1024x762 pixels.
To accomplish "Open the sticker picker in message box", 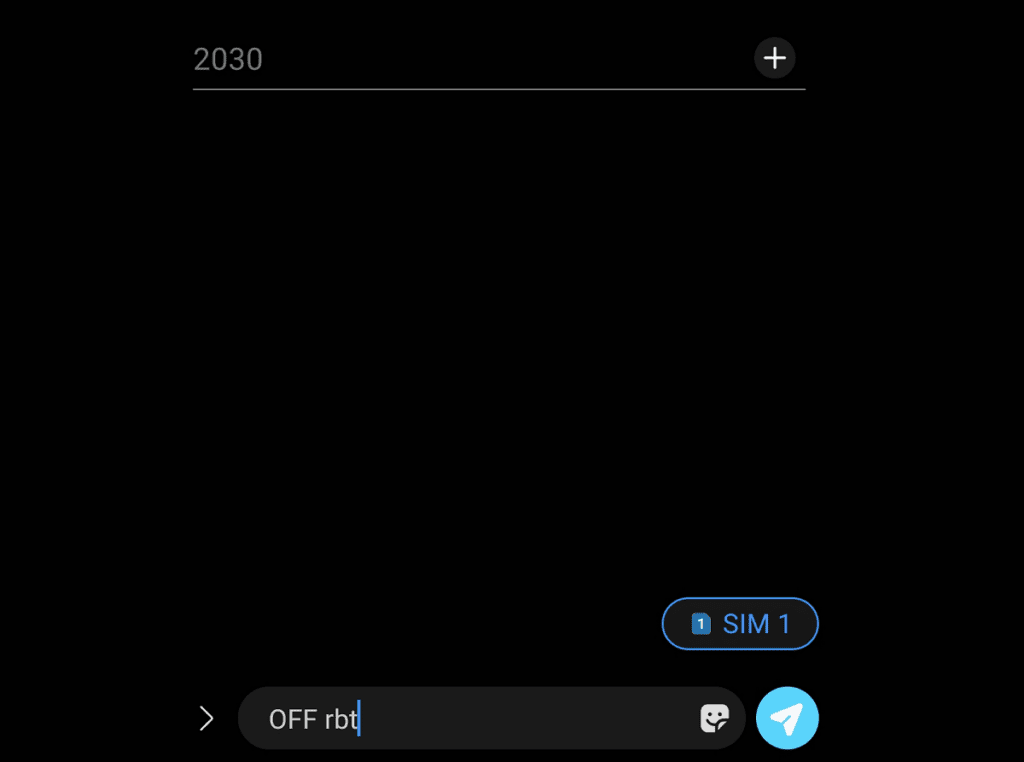I will point(714,718).
